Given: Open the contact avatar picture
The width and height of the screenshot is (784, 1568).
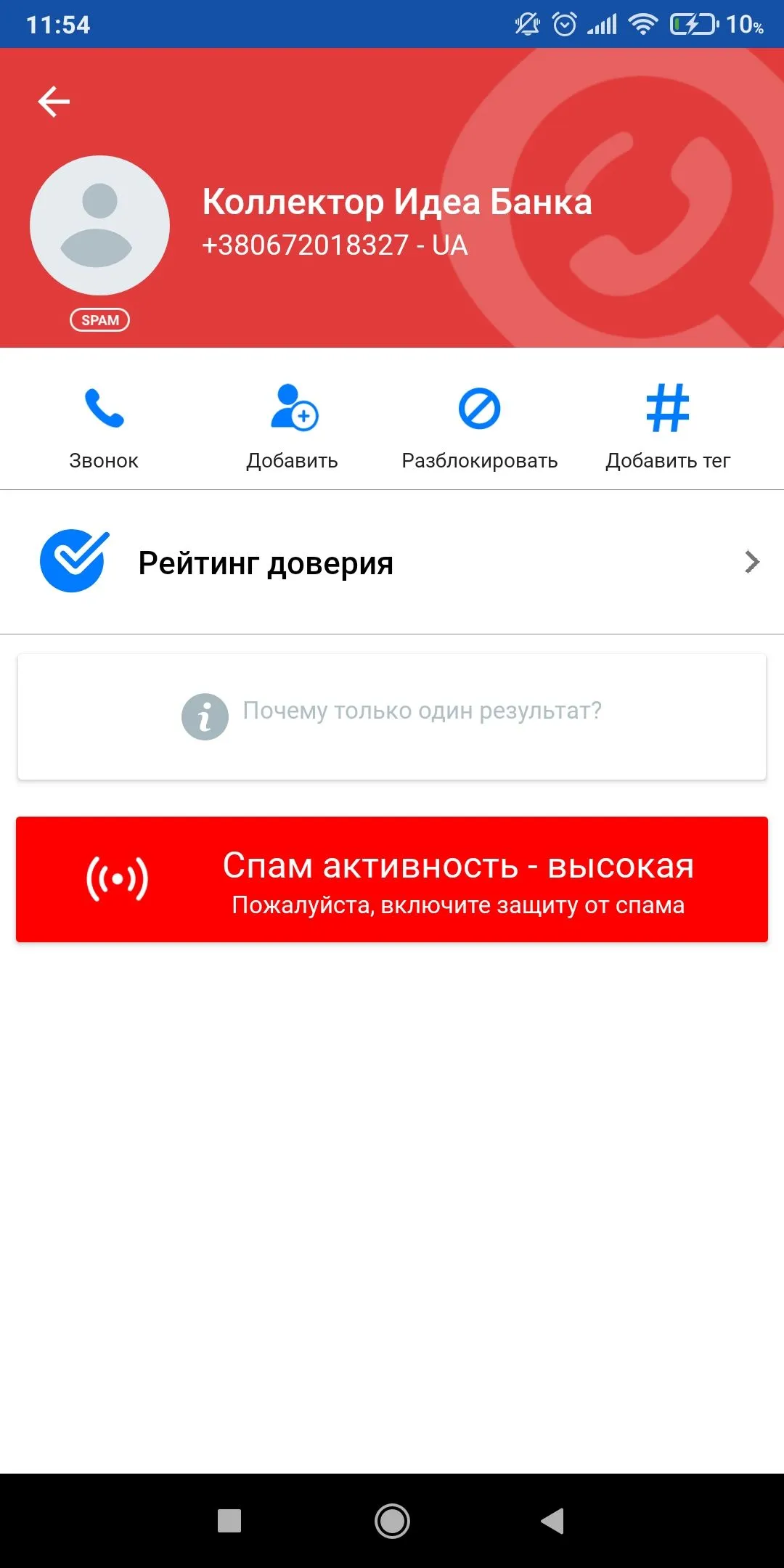Looking at the screenshot, I should 99,226.
